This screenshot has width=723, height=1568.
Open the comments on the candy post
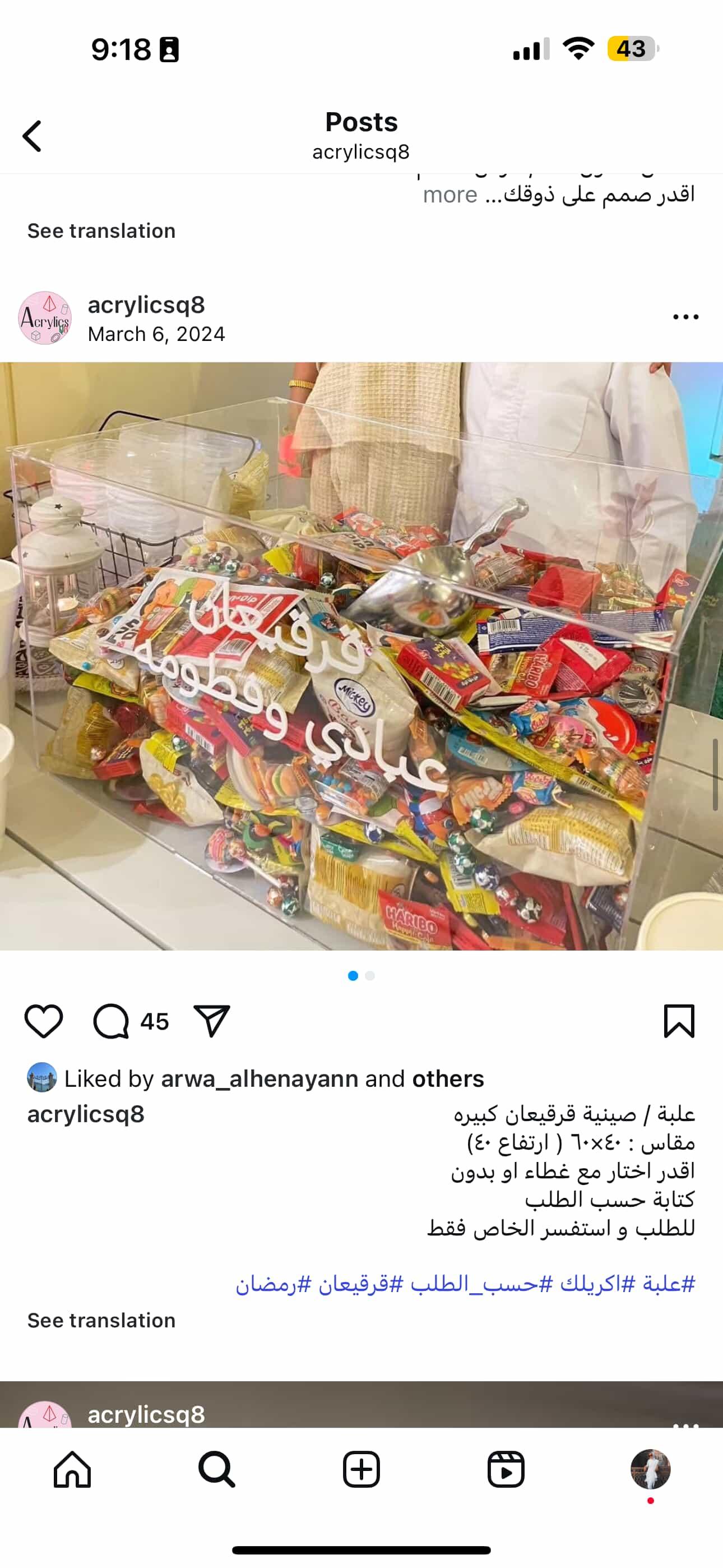pos(111,1021)
